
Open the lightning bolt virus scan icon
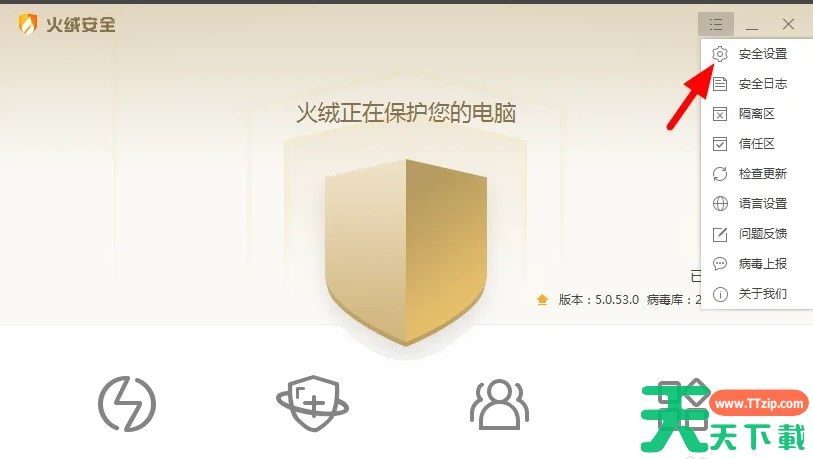click(x=127, y=402)
